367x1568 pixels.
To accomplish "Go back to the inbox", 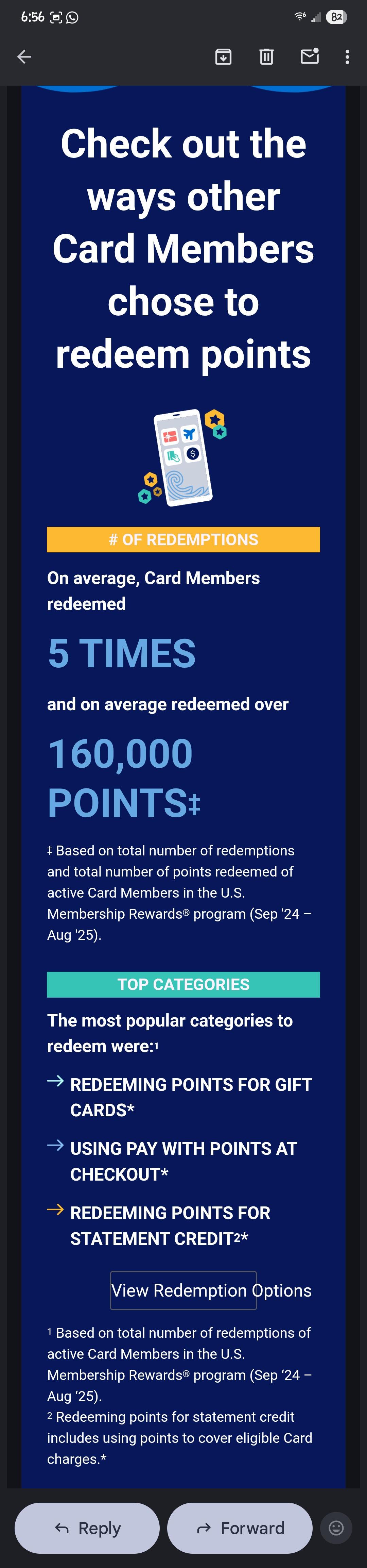I will [x=24, y=57].
